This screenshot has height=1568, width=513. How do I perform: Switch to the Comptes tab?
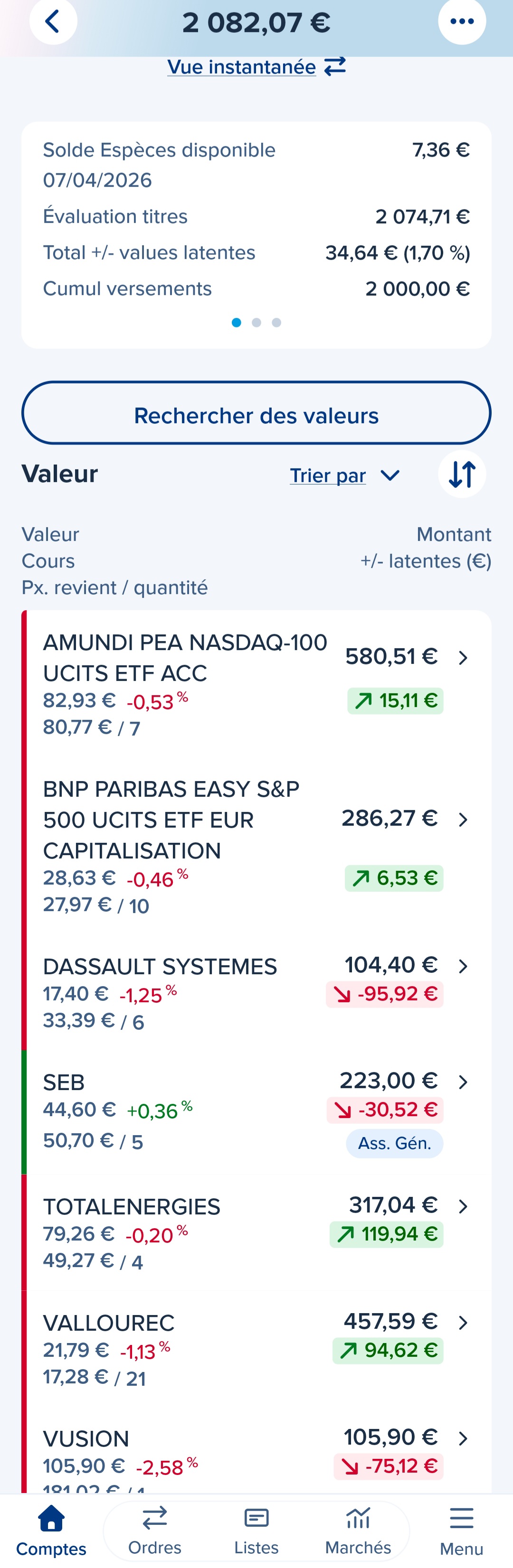(x=51, y=1530)
